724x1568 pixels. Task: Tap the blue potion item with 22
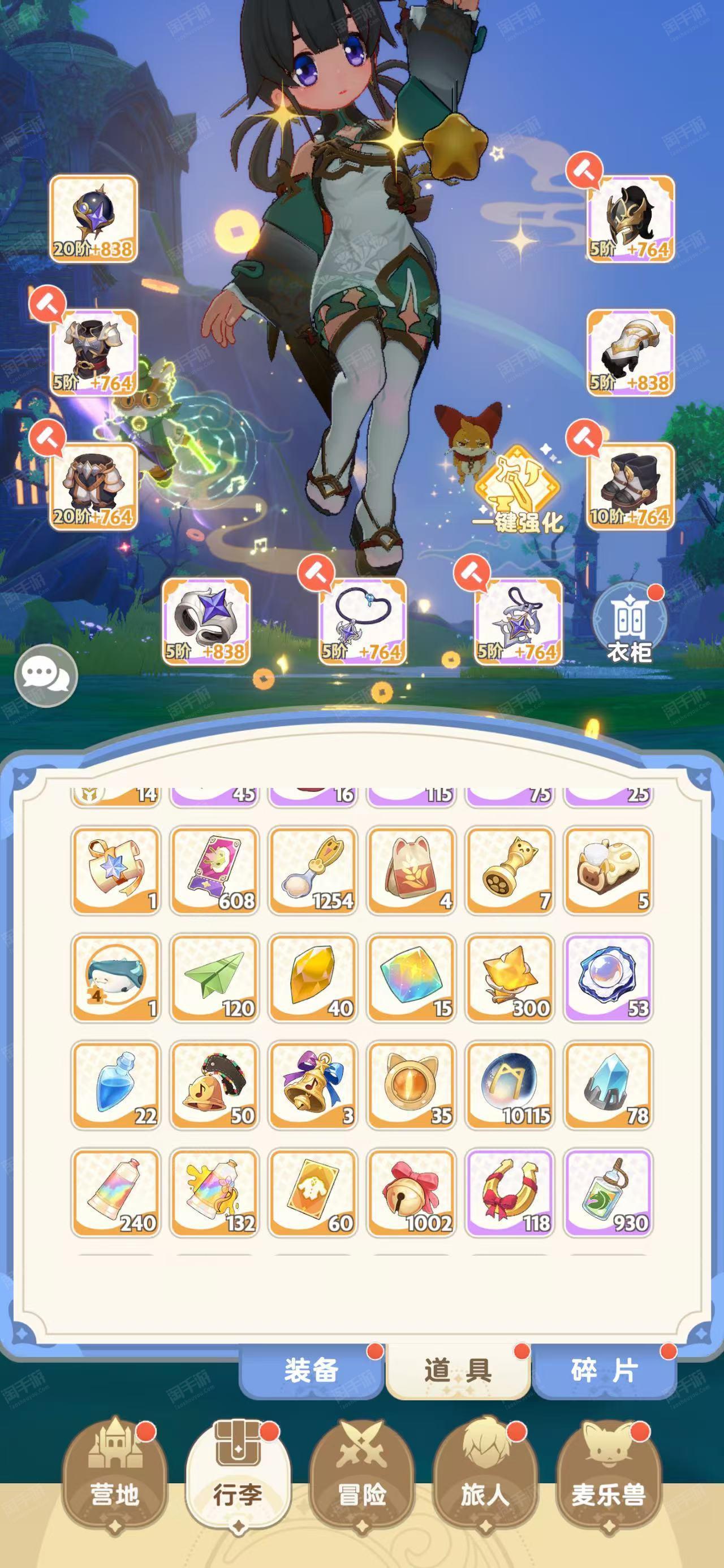coord(116,1085)
